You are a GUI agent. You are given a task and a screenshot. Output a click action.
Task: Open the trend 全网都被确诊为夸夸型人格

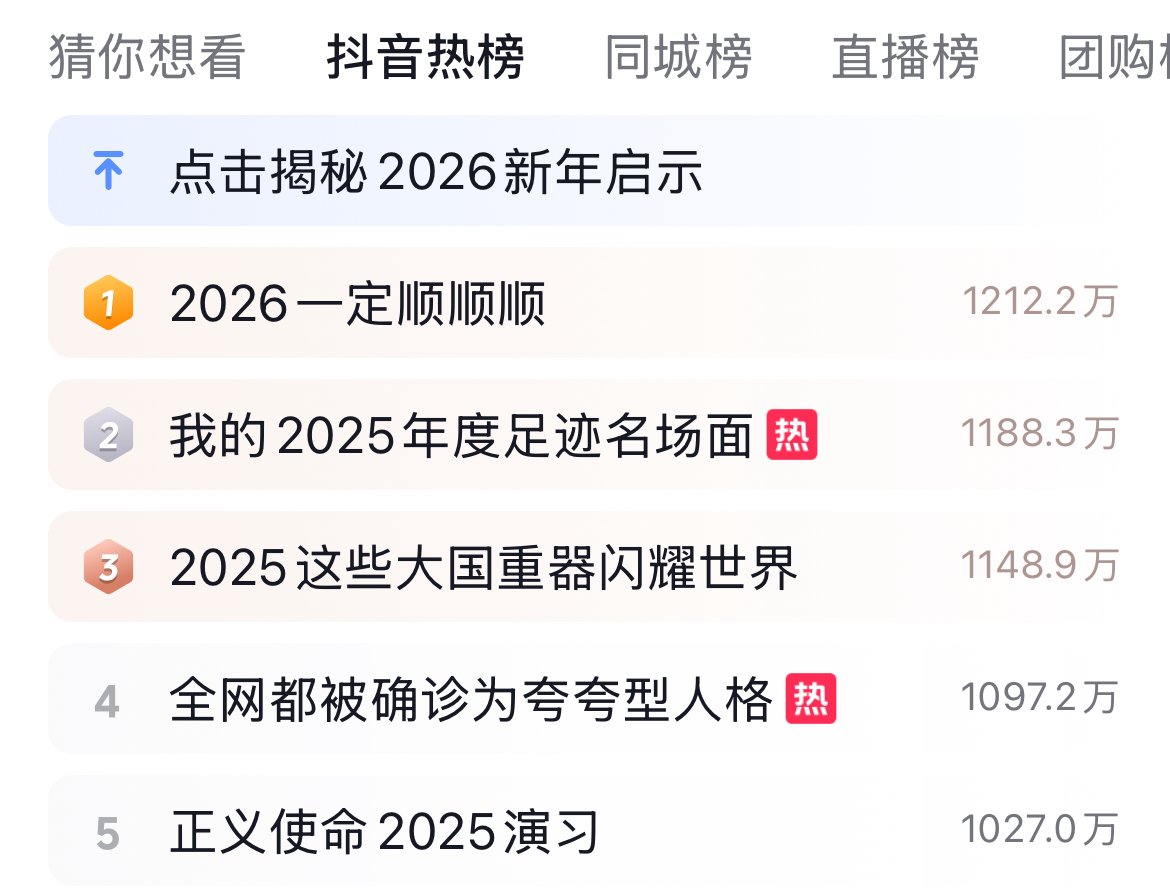pyautogui.click(x=471, y=699)
